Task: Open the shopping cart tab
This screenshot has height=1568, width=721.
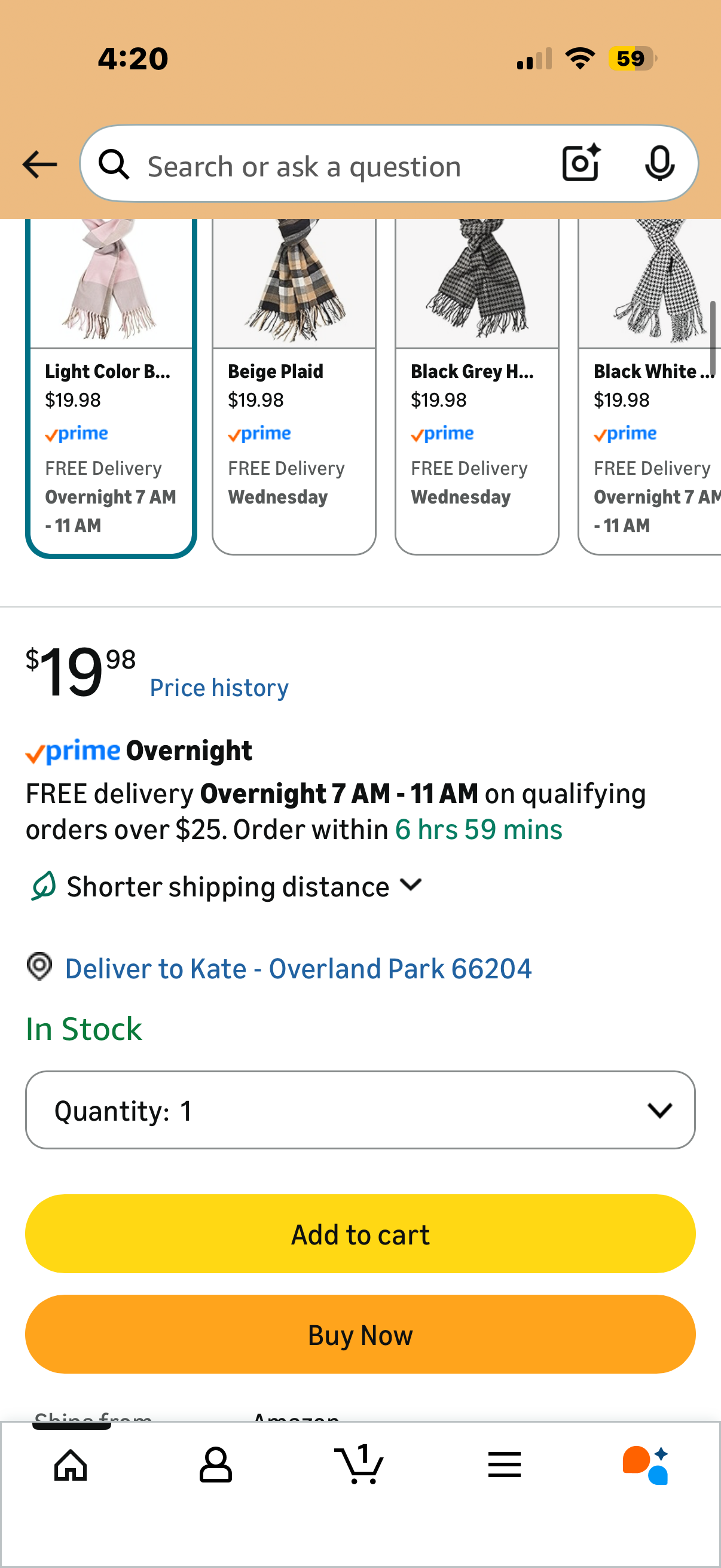Action: click(359, 1465)
